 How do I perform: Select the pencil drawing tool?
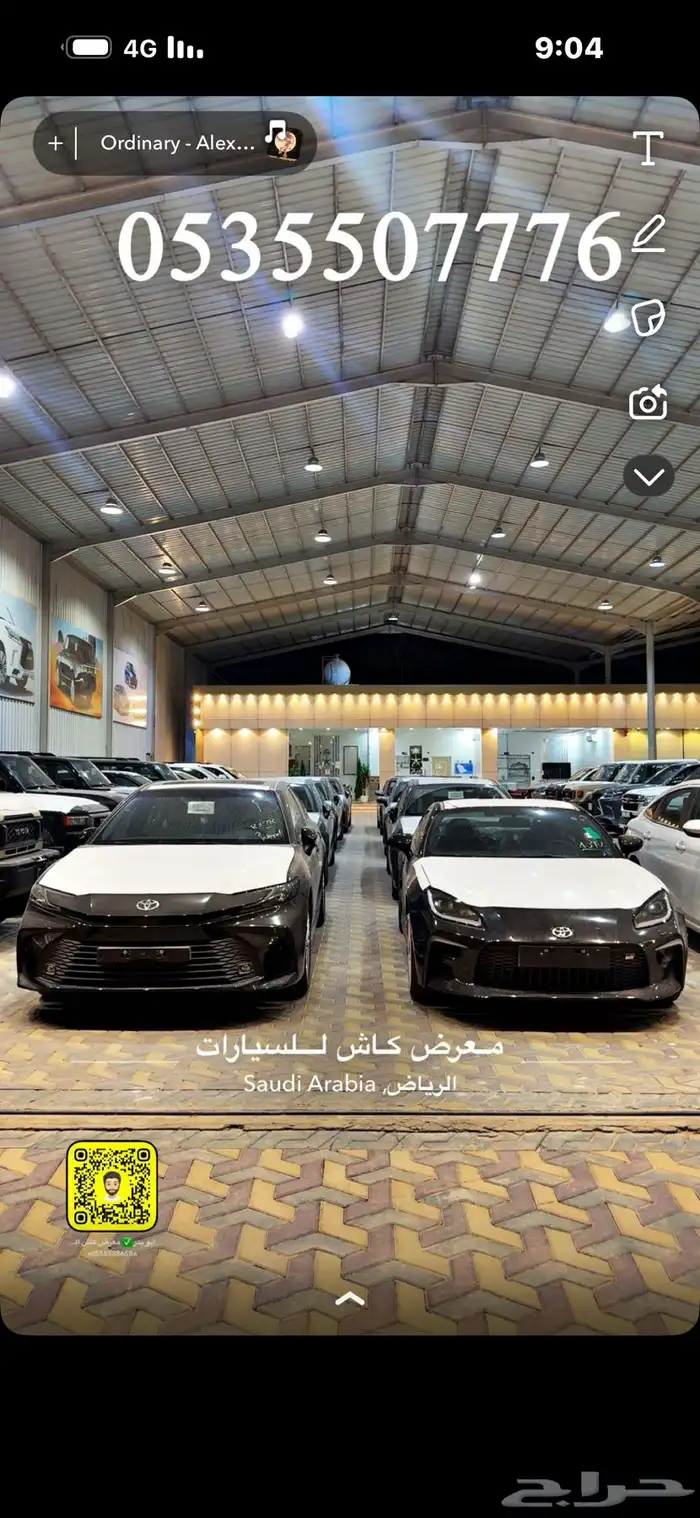point(648,235)
